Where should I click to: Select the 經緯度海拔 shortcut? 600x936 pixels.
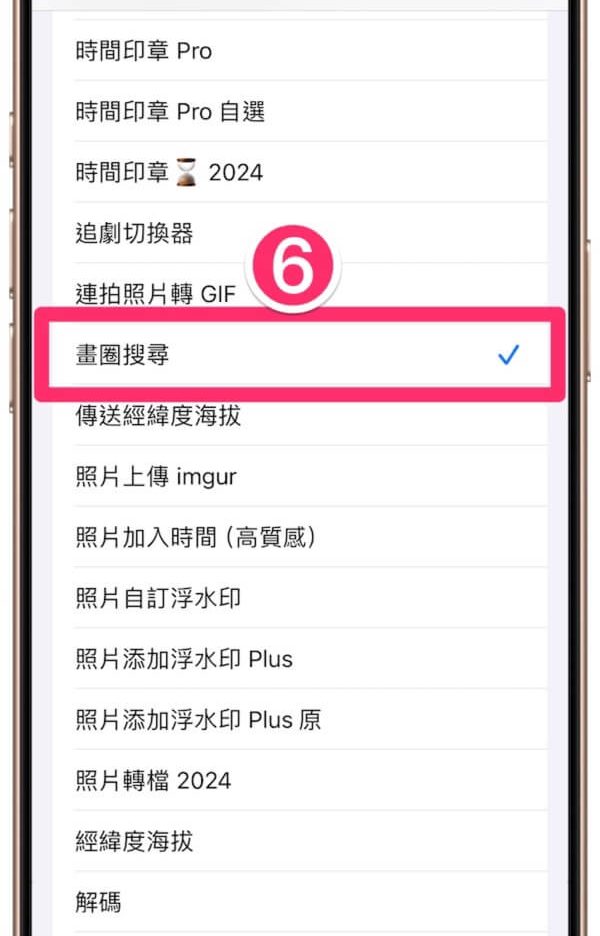click(x=134, y=842)
